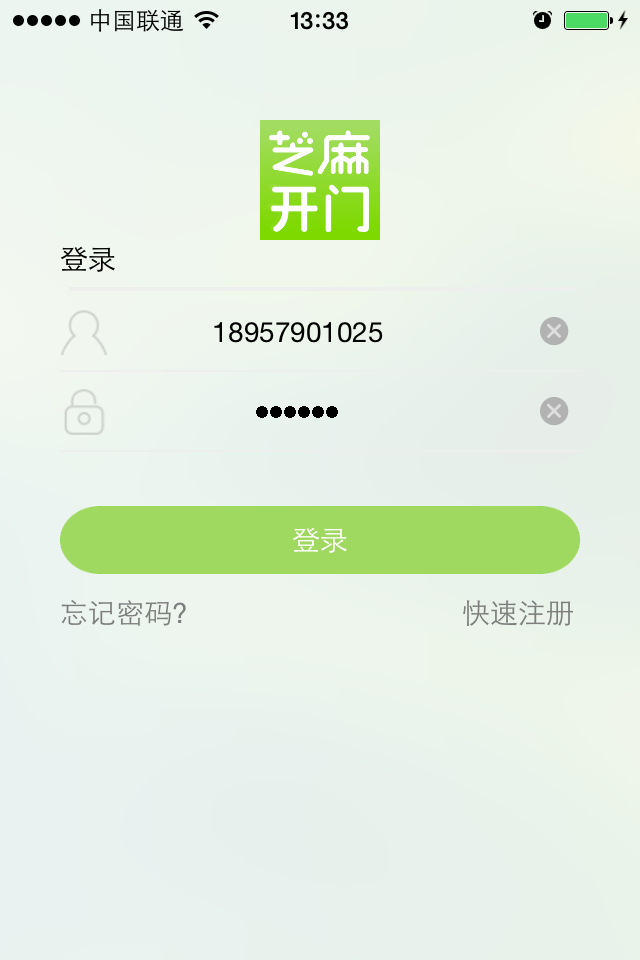640x960 pixels.
Task: Tap the green 登录 button
Action: [320, 540]
